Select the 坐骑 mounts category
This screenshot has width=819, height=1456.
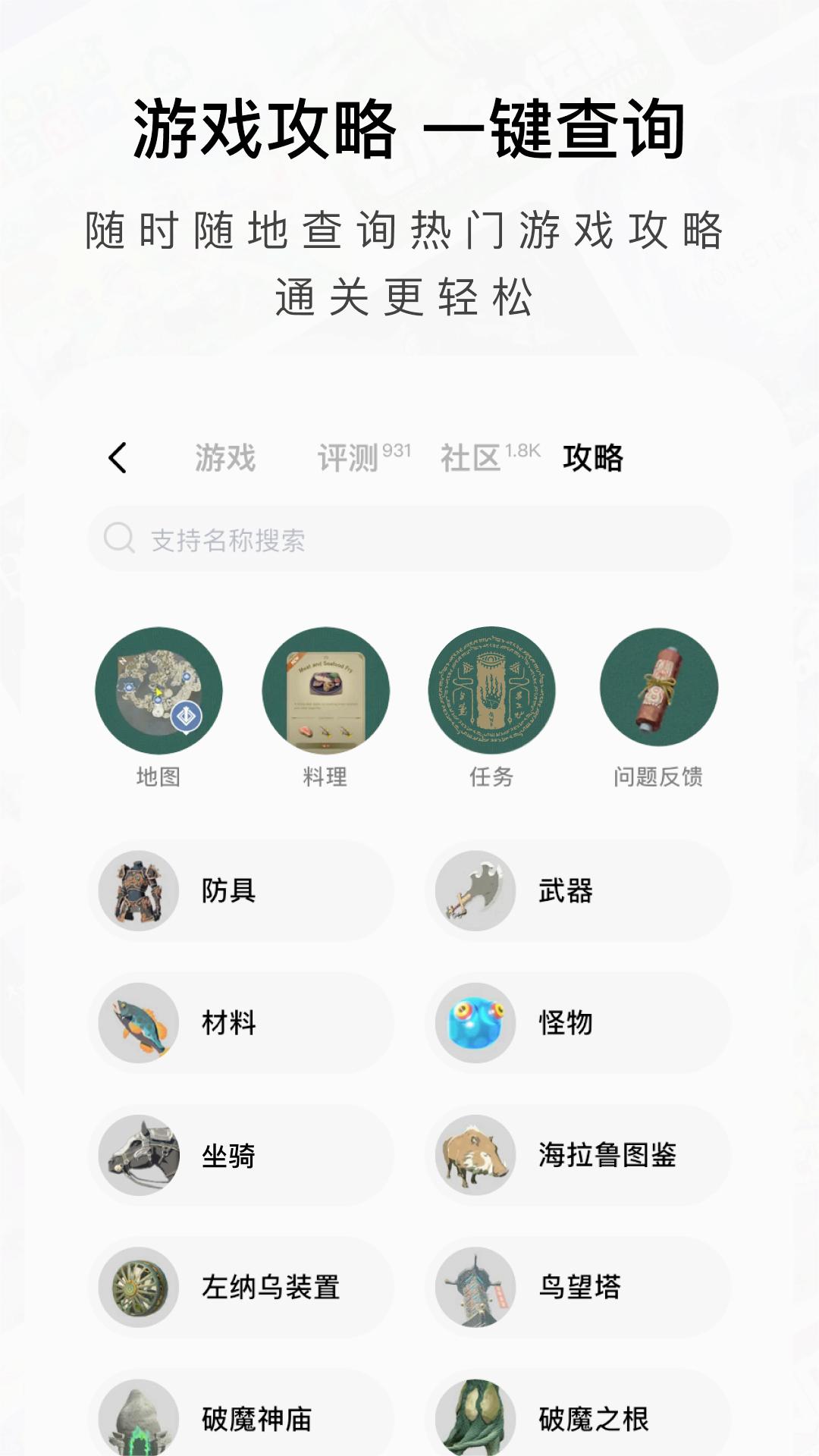pyautogui.click(x=241, y=1156)
